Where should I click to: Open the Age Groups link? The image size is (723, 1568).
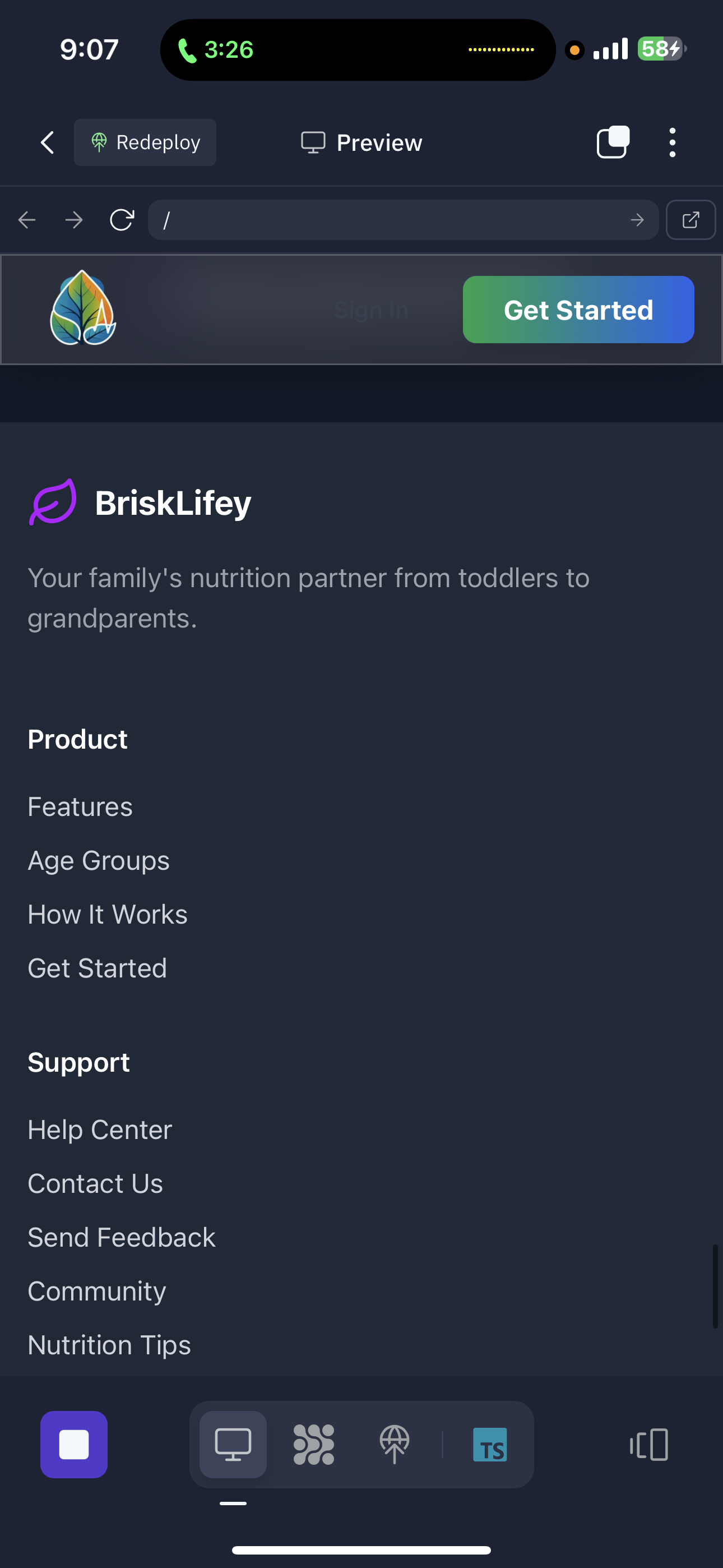[x=99, y=861]
